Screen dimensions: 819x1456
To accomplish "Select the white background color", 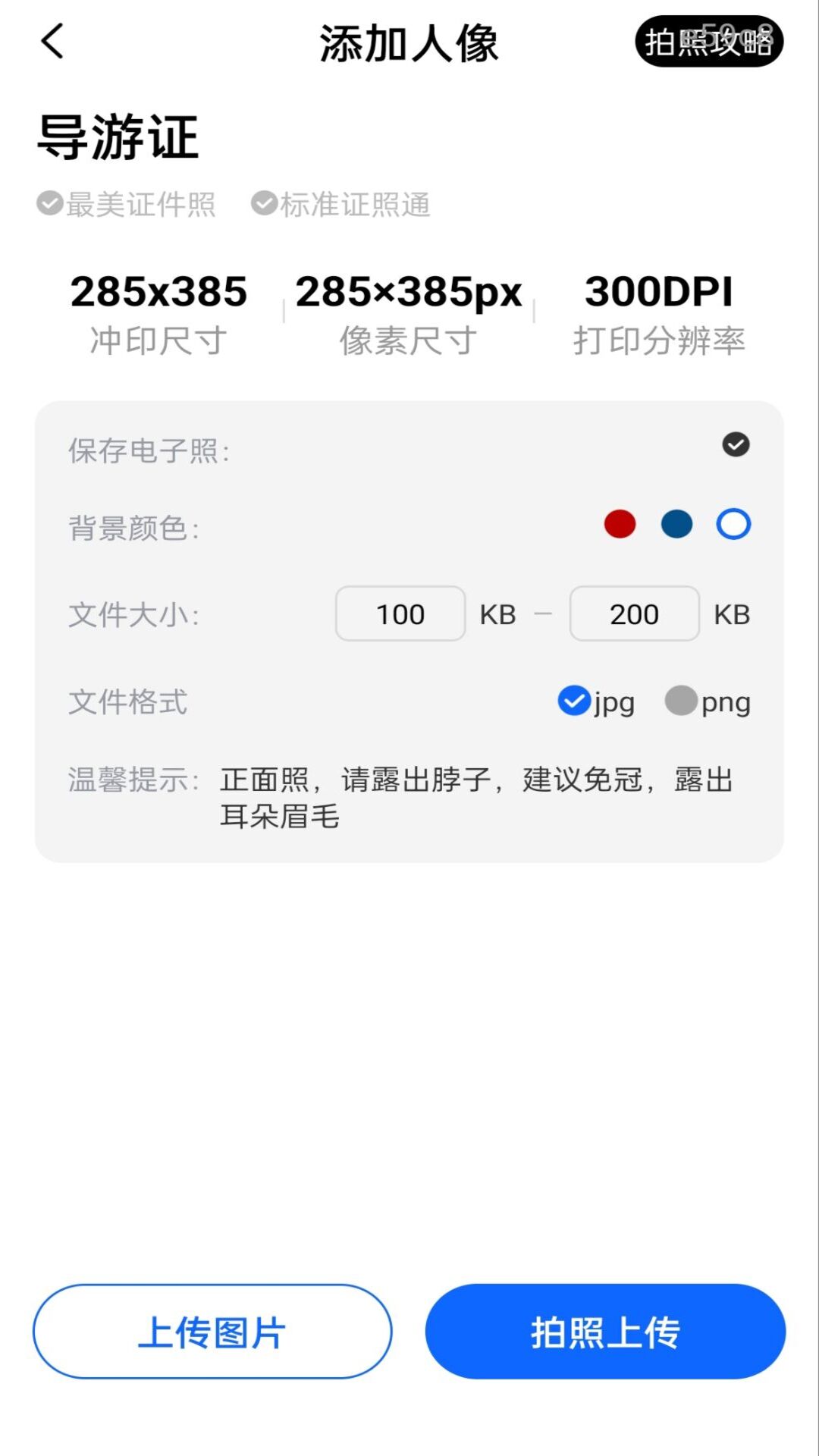I will click(732, 524).
